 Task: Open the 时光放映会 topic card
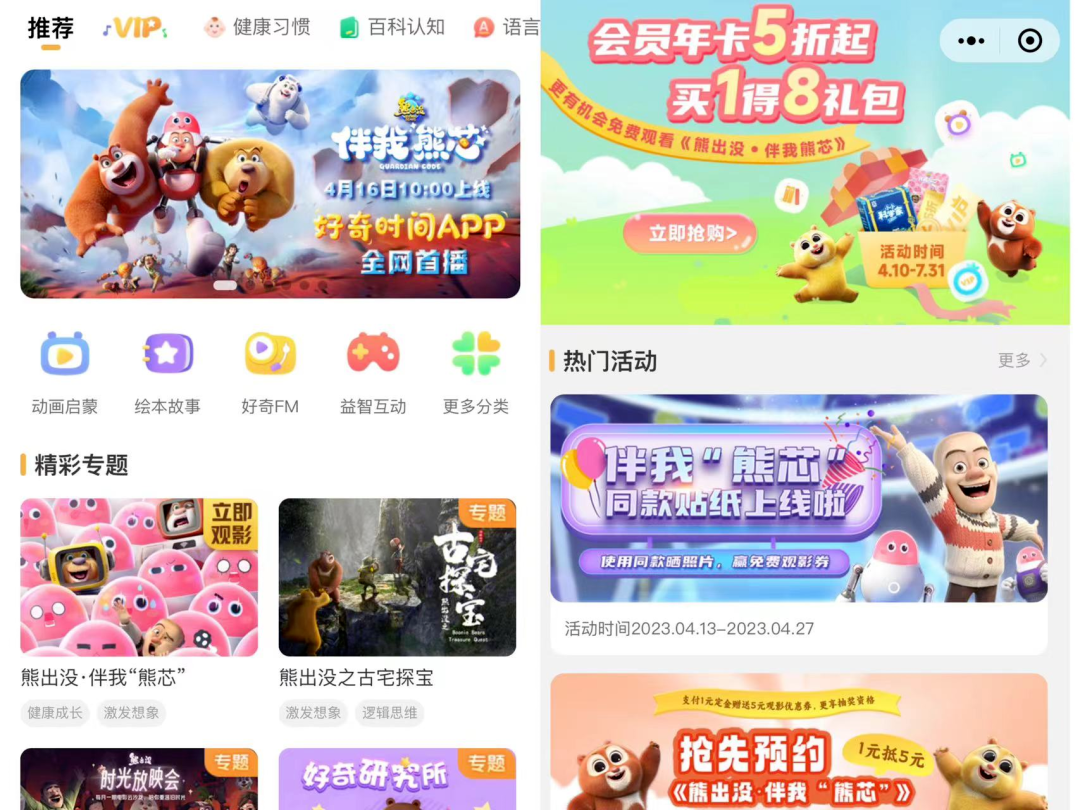click(139, 779)
